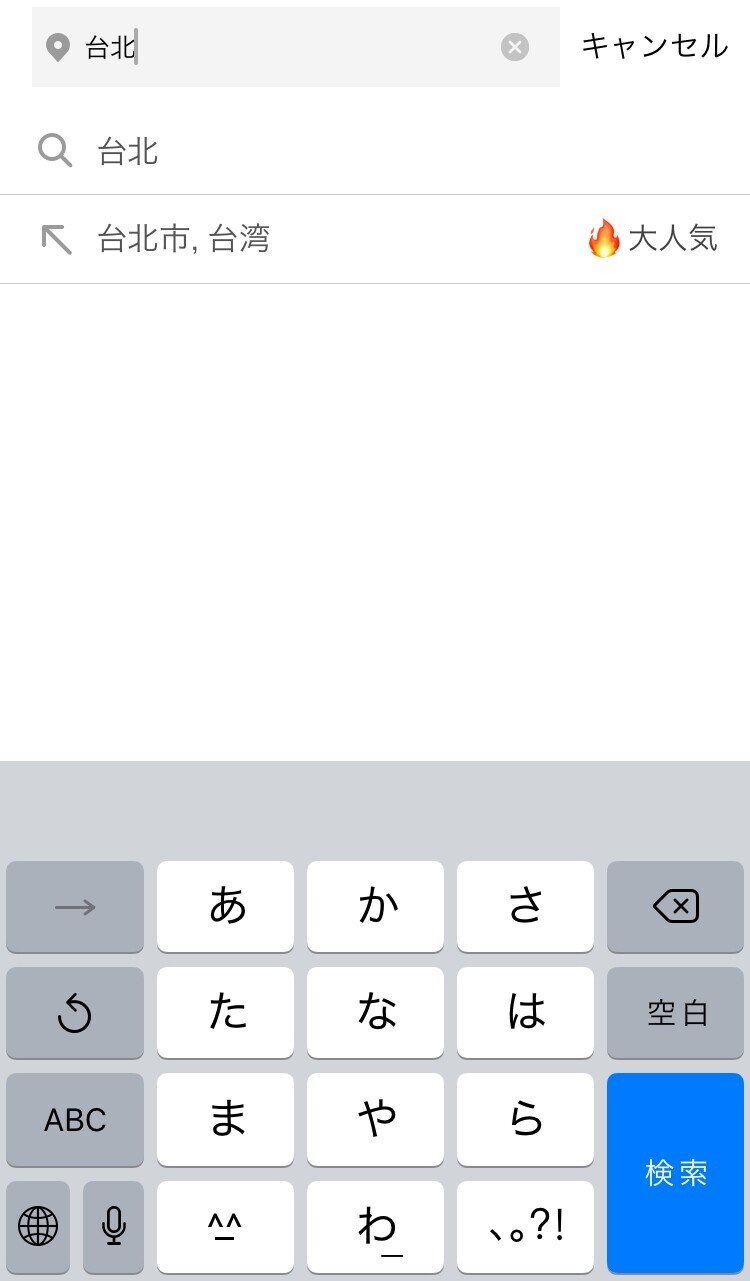Viewport: 750px width, 1281px height.
Task: Tap the 、。?! punctuation key
Action: 525,1227
